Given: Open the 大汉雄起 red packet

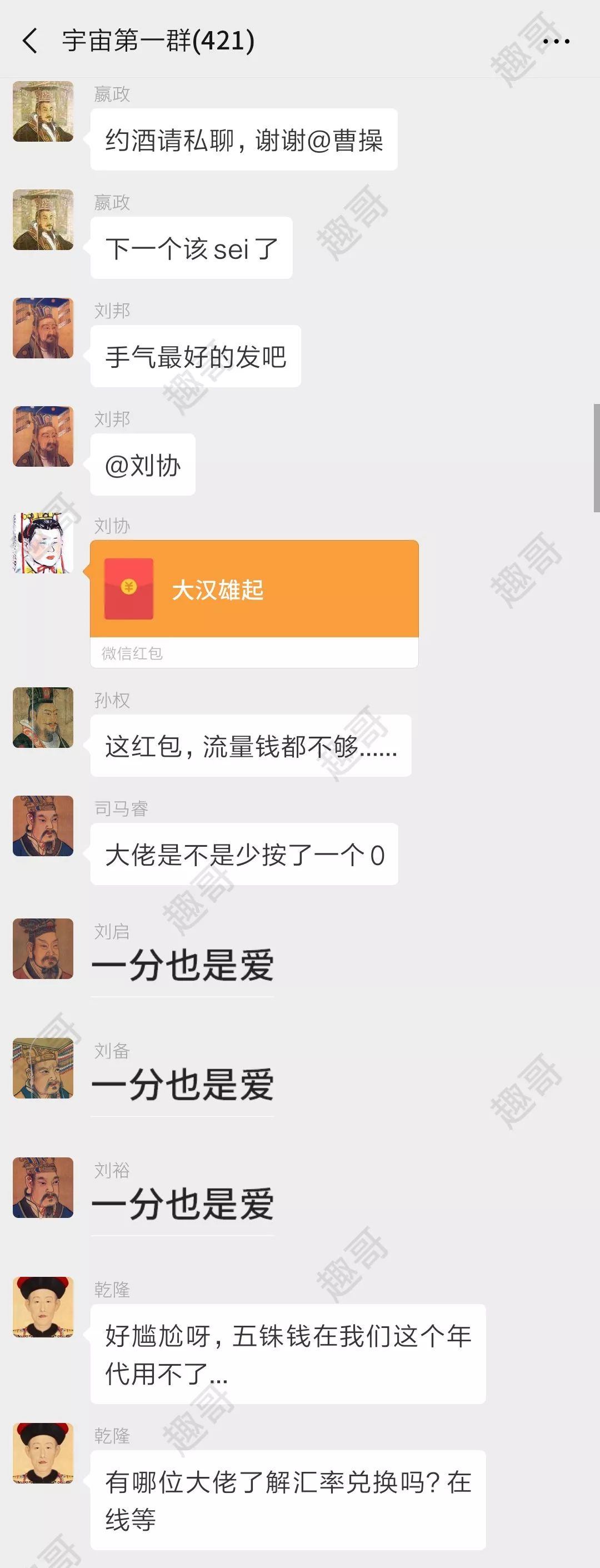Looking at the screenshot, I should point(254,589).
